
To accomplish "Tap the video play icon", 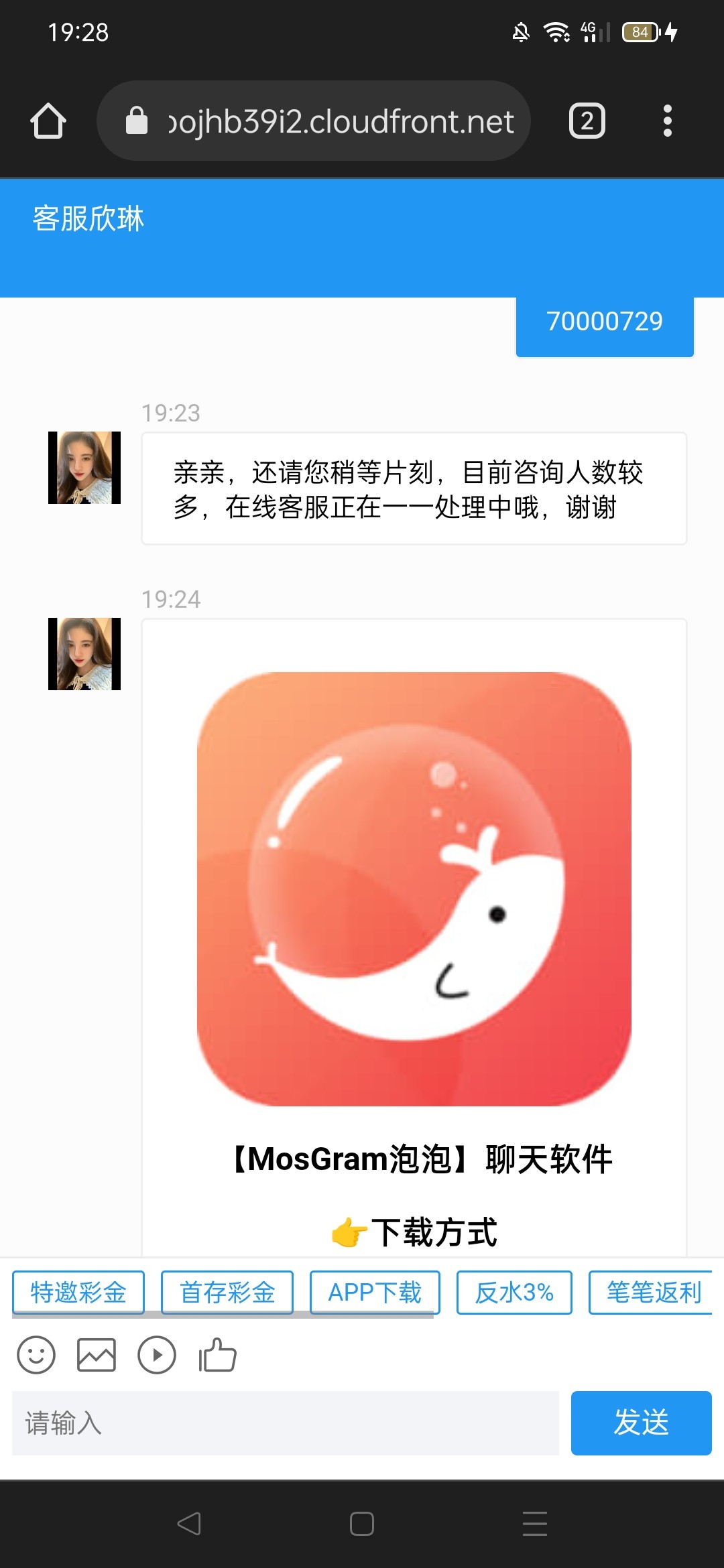I will [157, 1355].
